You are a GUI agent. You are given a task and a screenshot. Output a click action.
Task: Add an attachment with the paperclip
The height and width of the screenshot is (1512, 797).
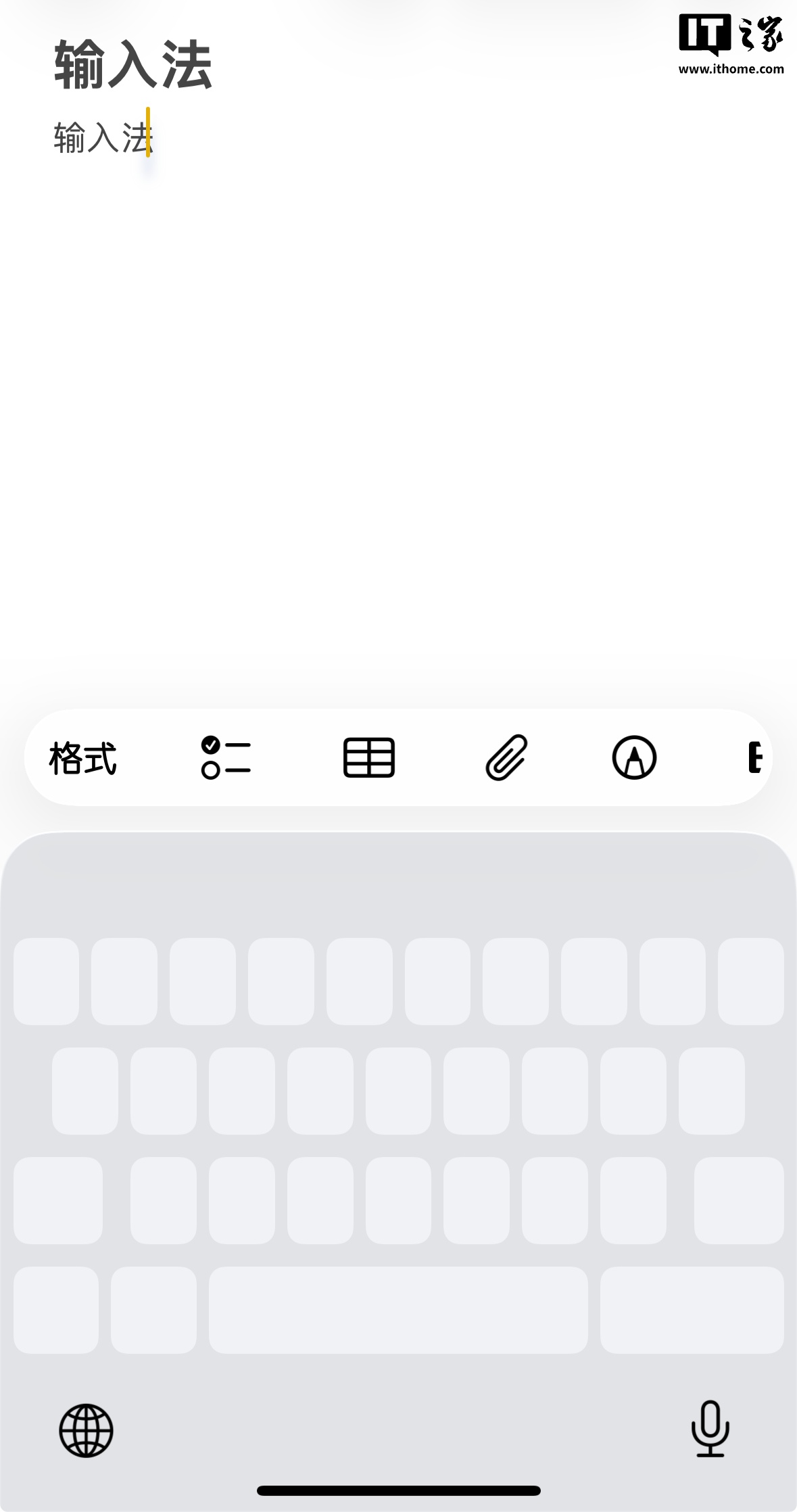tap(506, 758)
